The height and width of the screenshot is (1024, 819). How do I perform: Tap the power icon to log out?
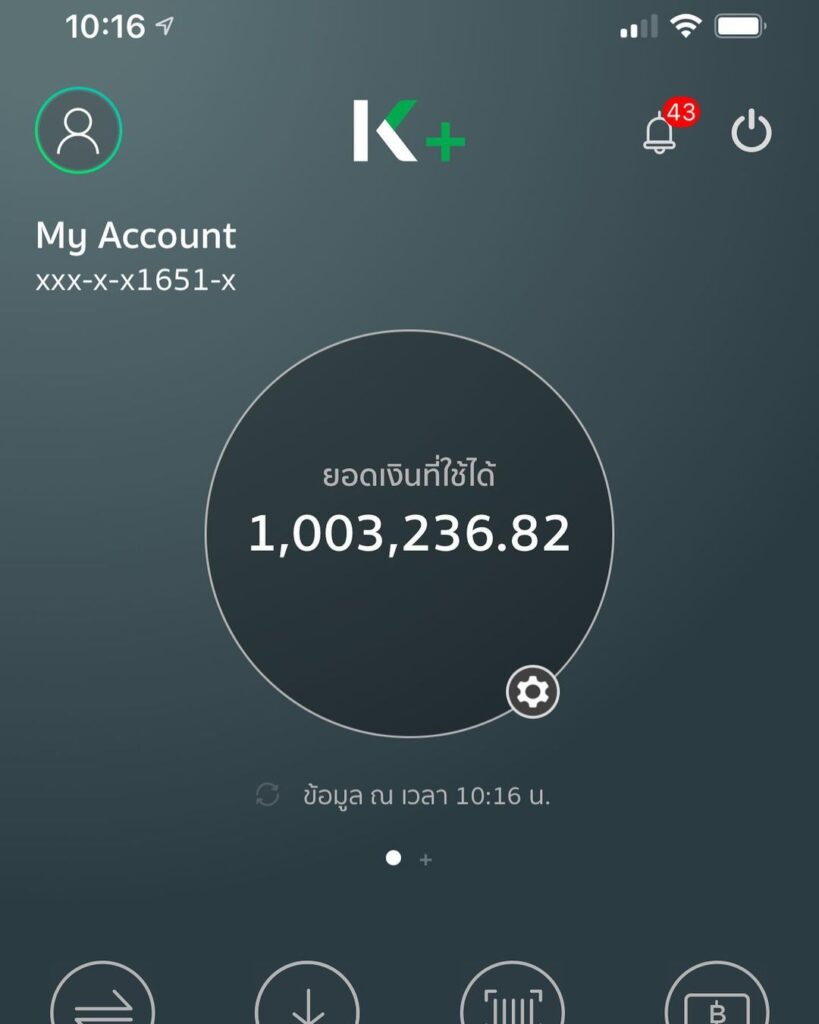[x=751, y=132]
